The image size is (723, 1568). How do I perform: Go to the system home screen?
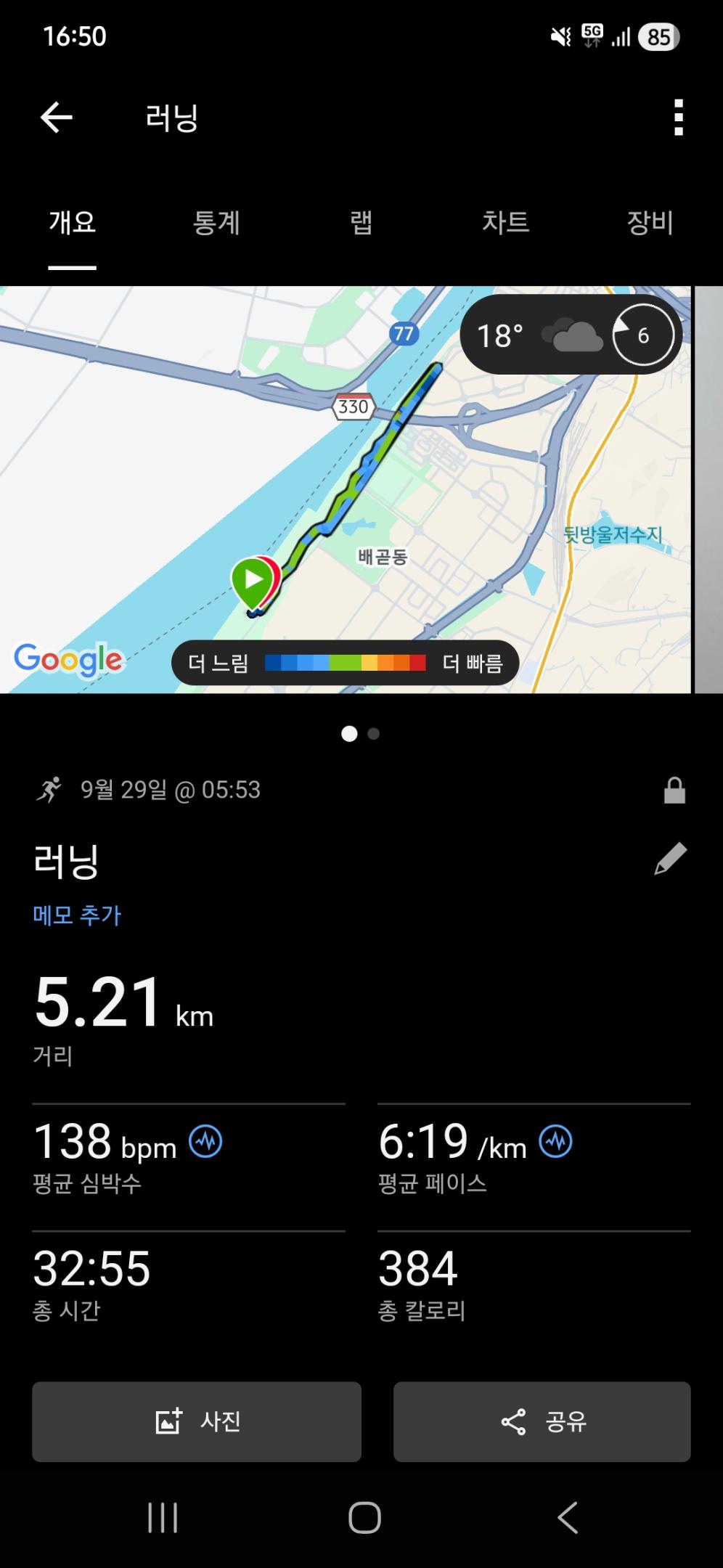364,1517
